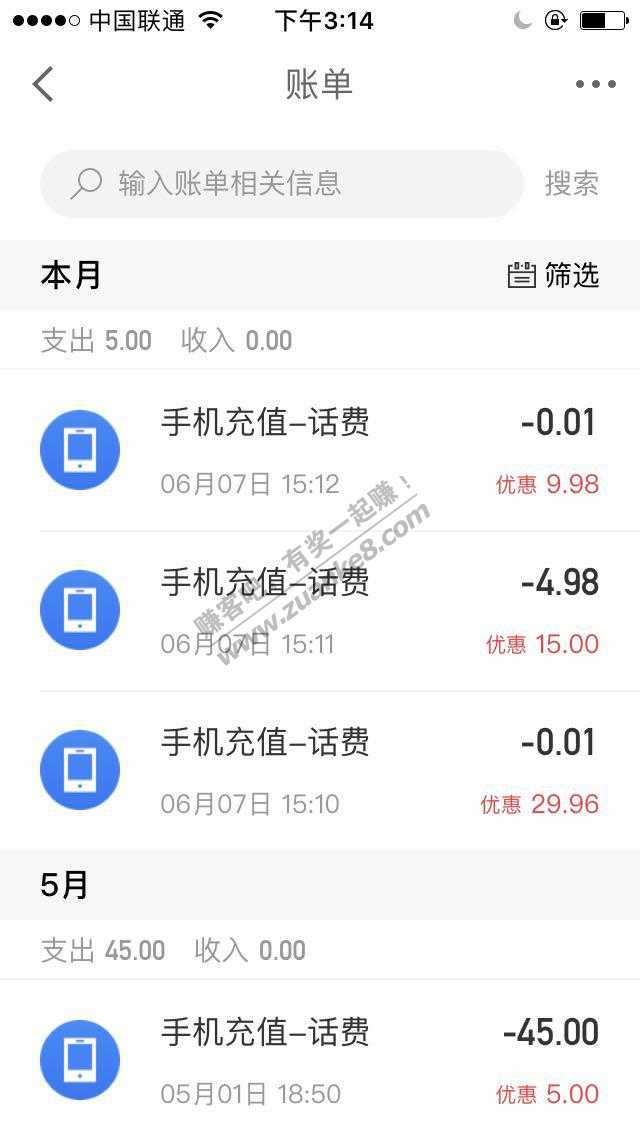The image size is (640, 1136).
Task: Open the three-dot overflow menu
Action: tap(596, 85)
